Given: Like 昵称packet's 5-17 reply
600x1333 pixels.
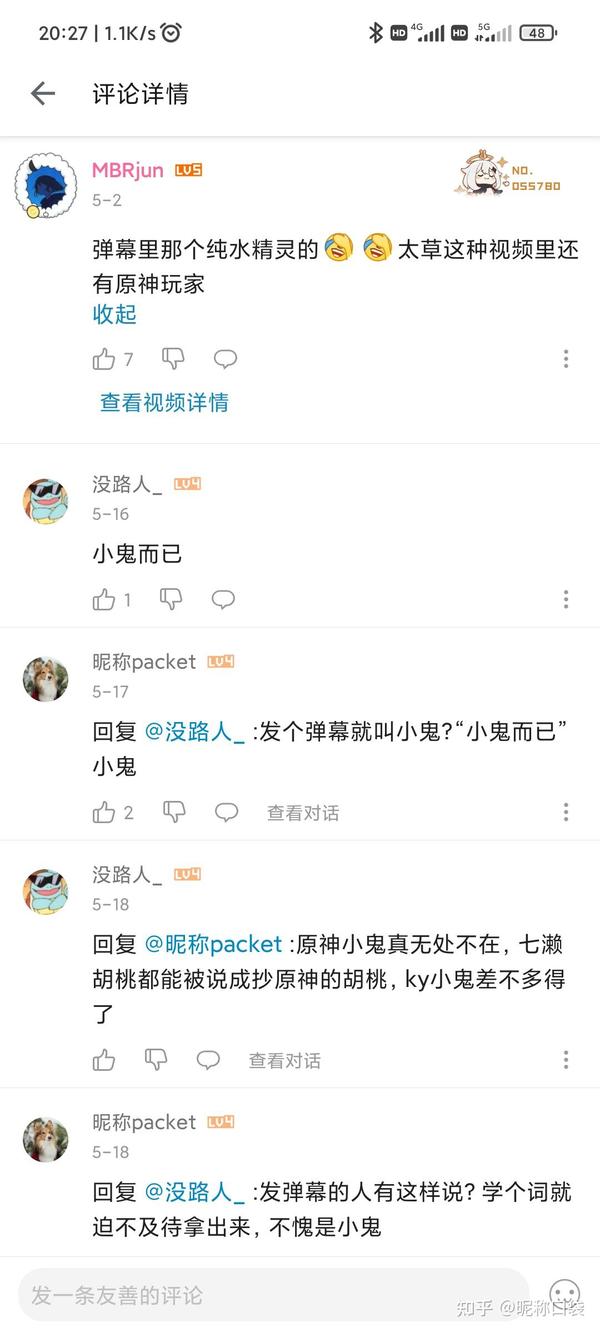Looking at the screenshot, I should (x=104, y=812).
